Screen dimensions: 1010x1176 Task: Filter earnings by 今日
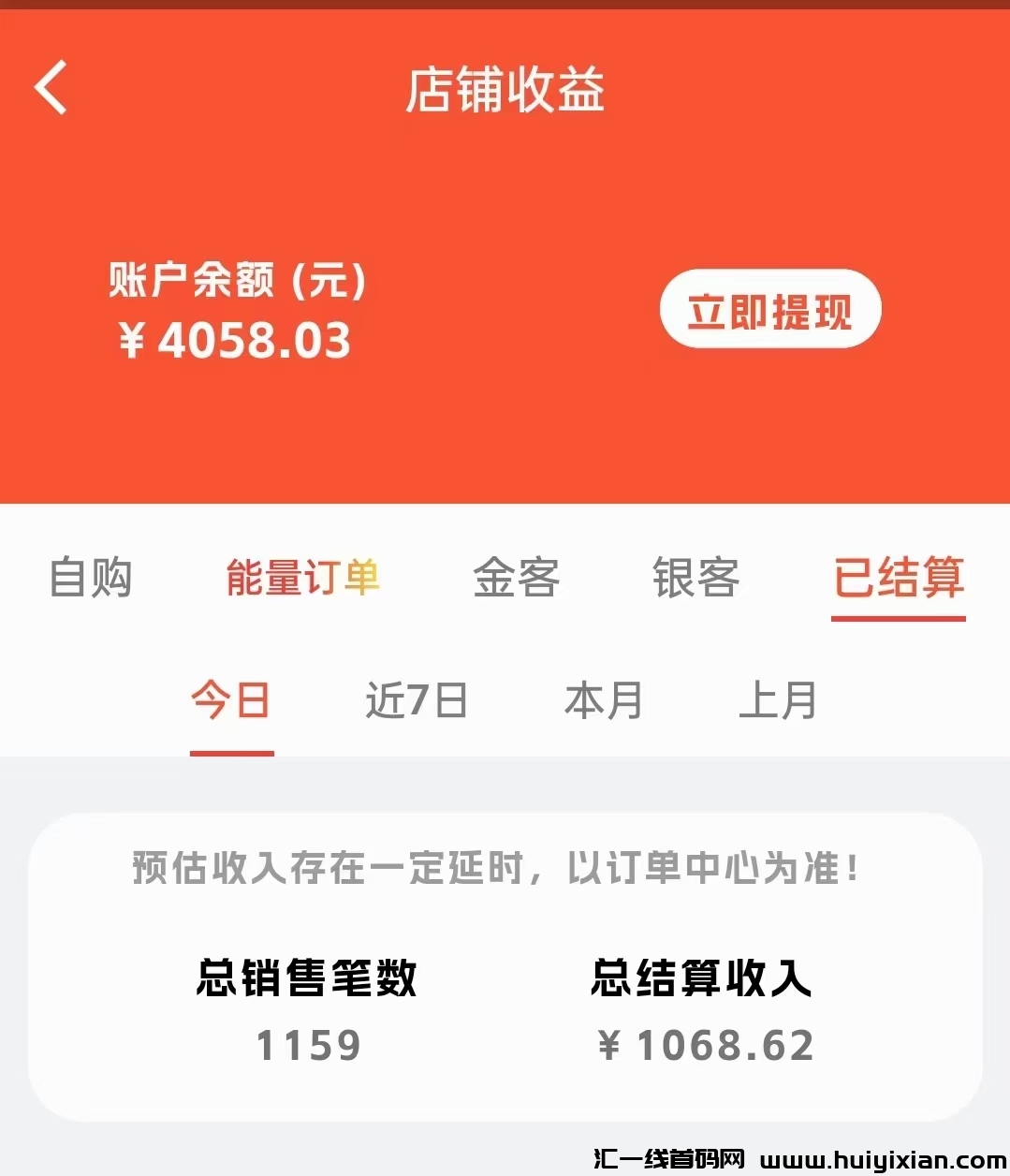231,700
